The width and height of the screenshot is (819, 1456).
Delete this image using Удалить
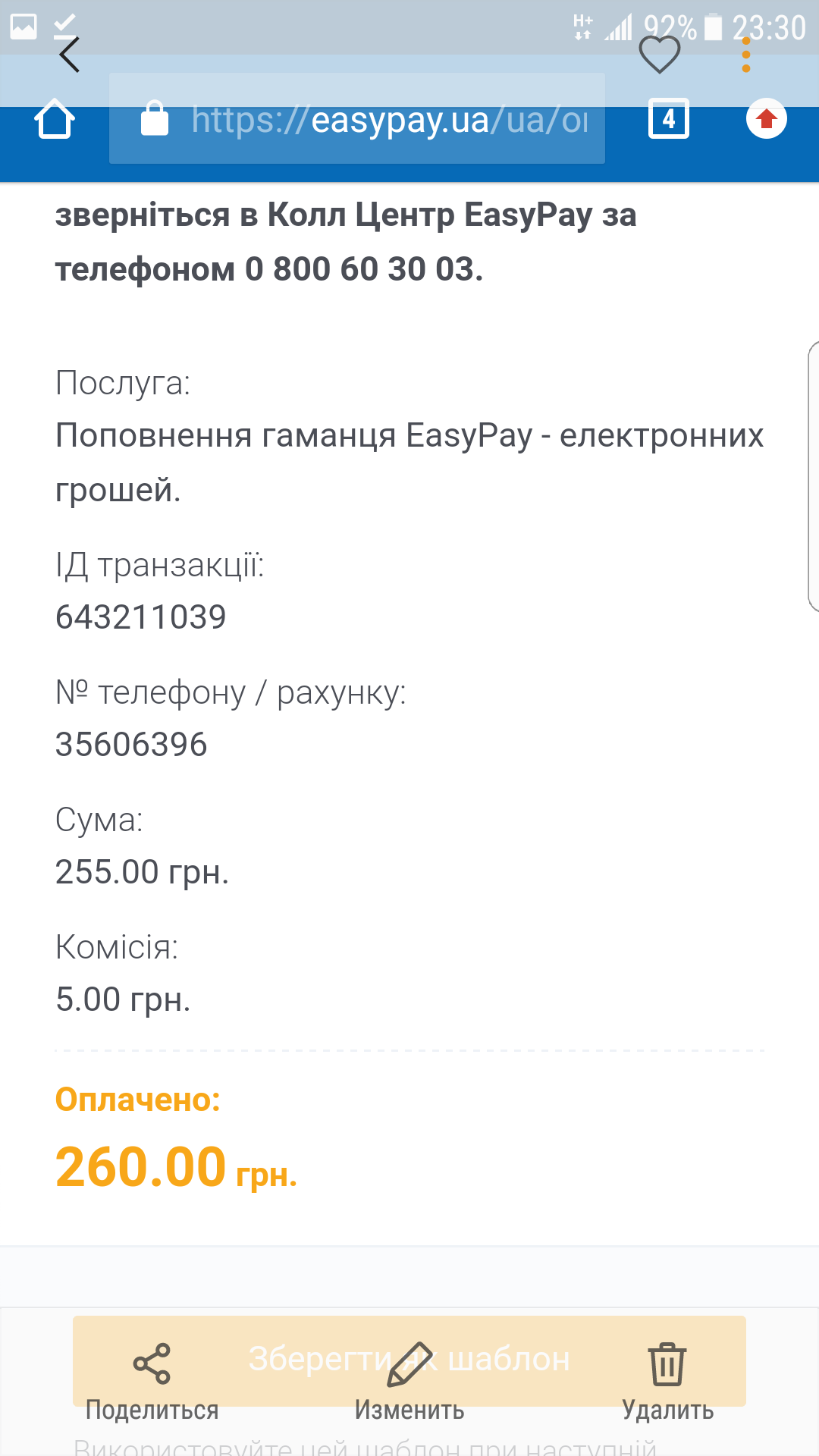point(667,1380)
